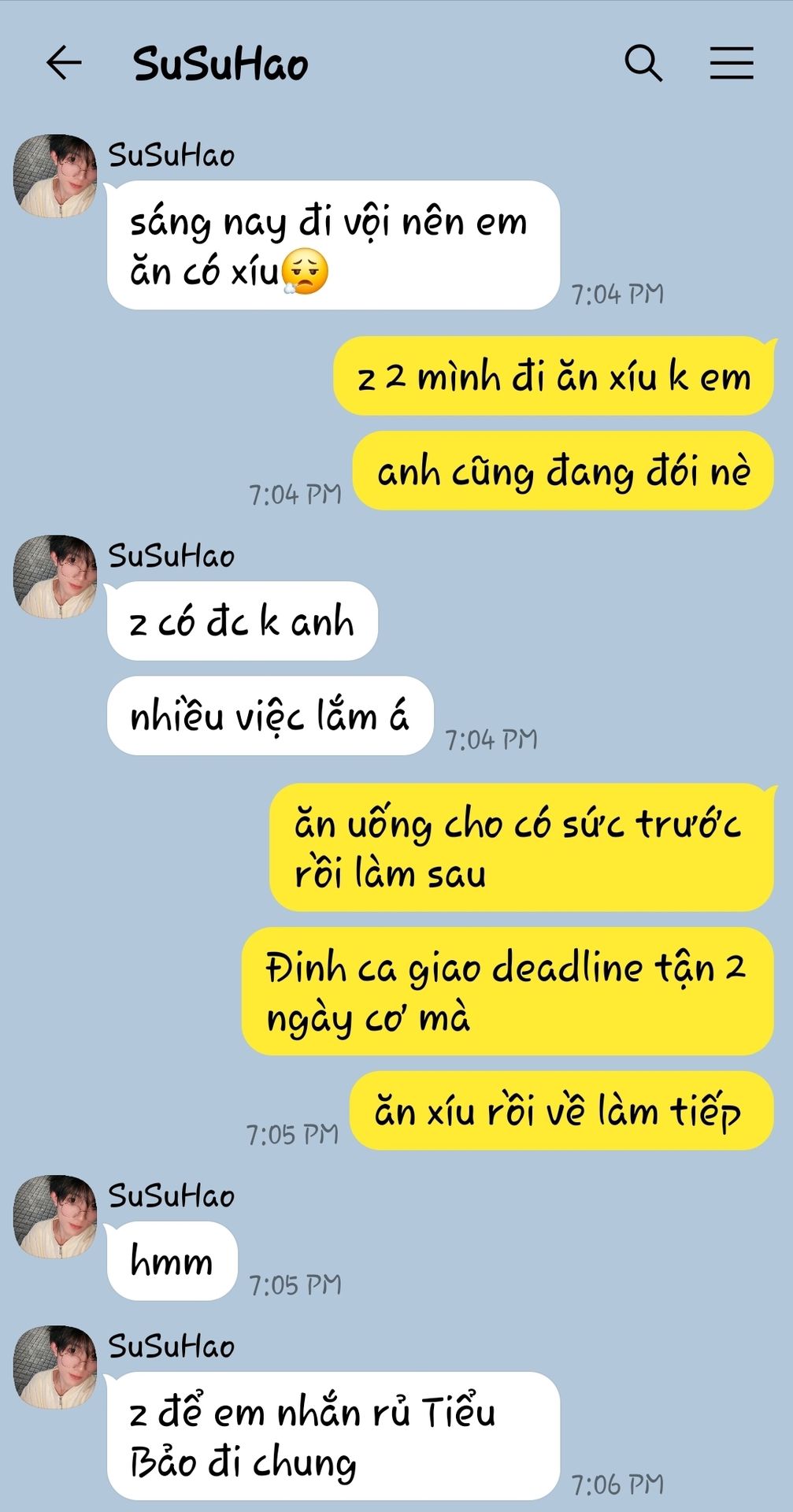Open SuSuHao's avatar beside the "hmm" message
The height and width of the screenshot is (1512, 793).
[54, 1217]
